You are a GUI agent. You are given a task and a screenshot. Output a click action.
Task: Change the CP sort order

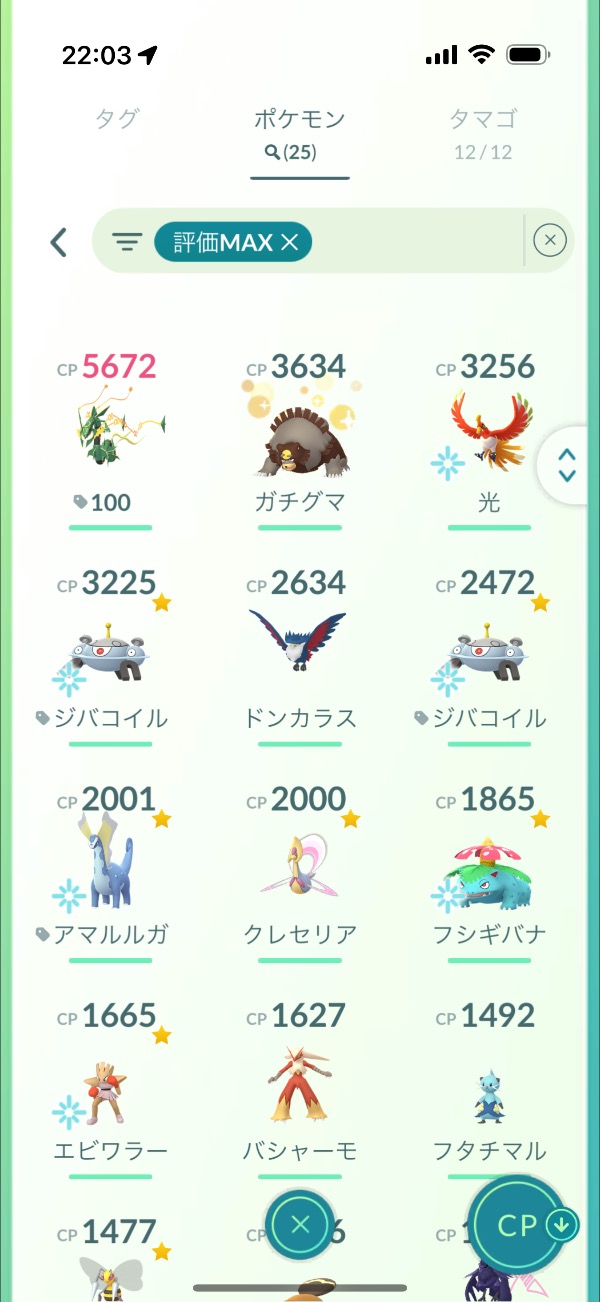point(518,1225)
